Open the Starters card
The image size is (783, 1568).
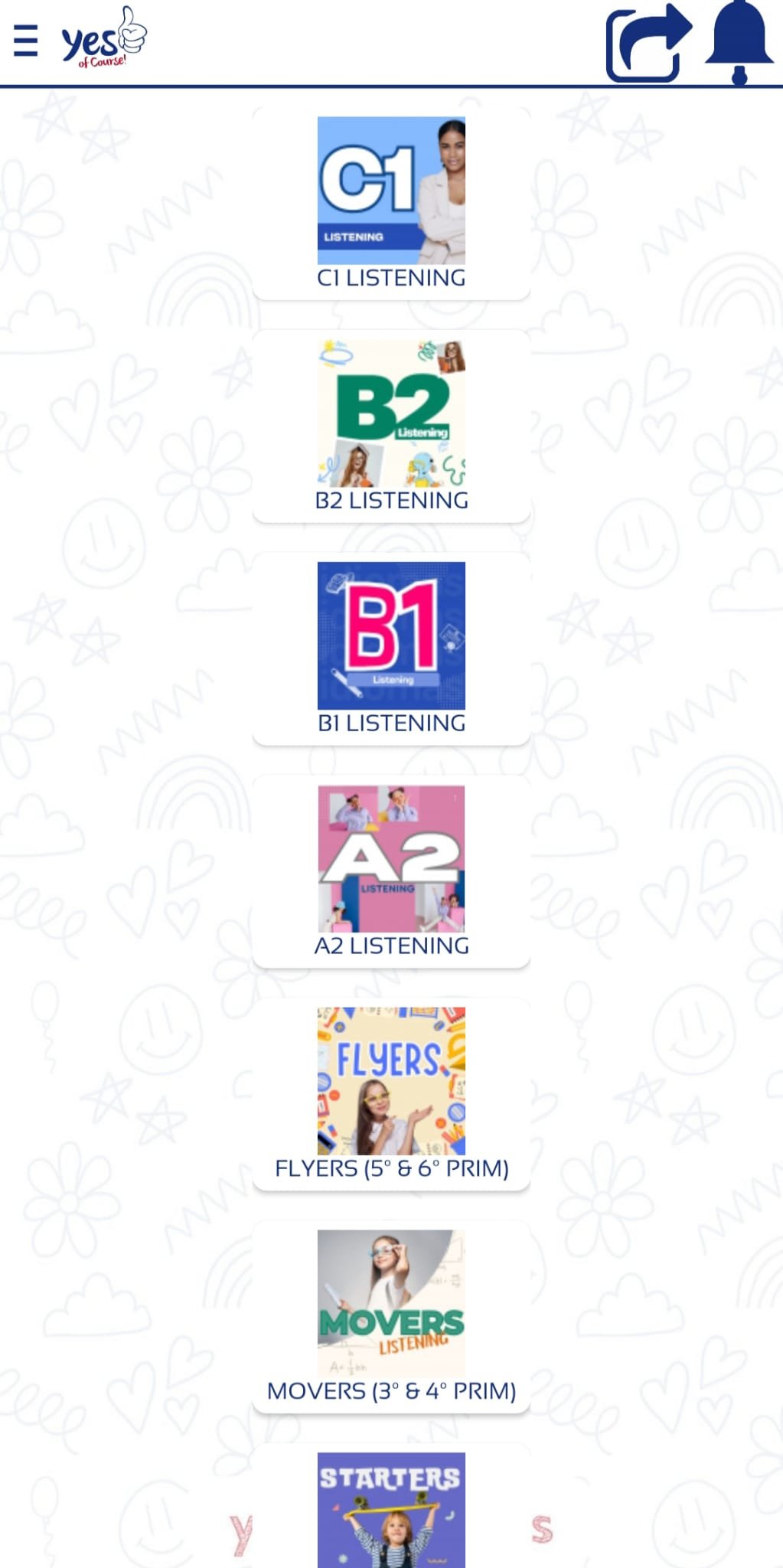click(x=391, y=1510)
